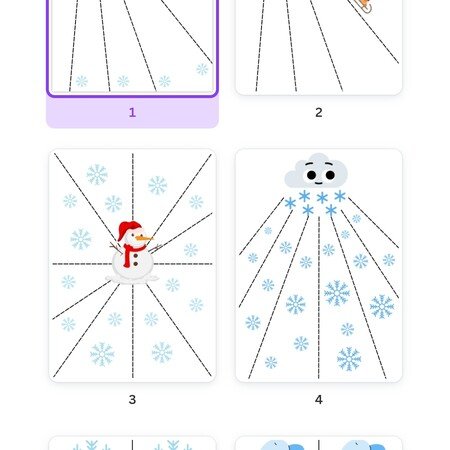
Task: Select page 1 thumbnail
Action: [132, 47]
